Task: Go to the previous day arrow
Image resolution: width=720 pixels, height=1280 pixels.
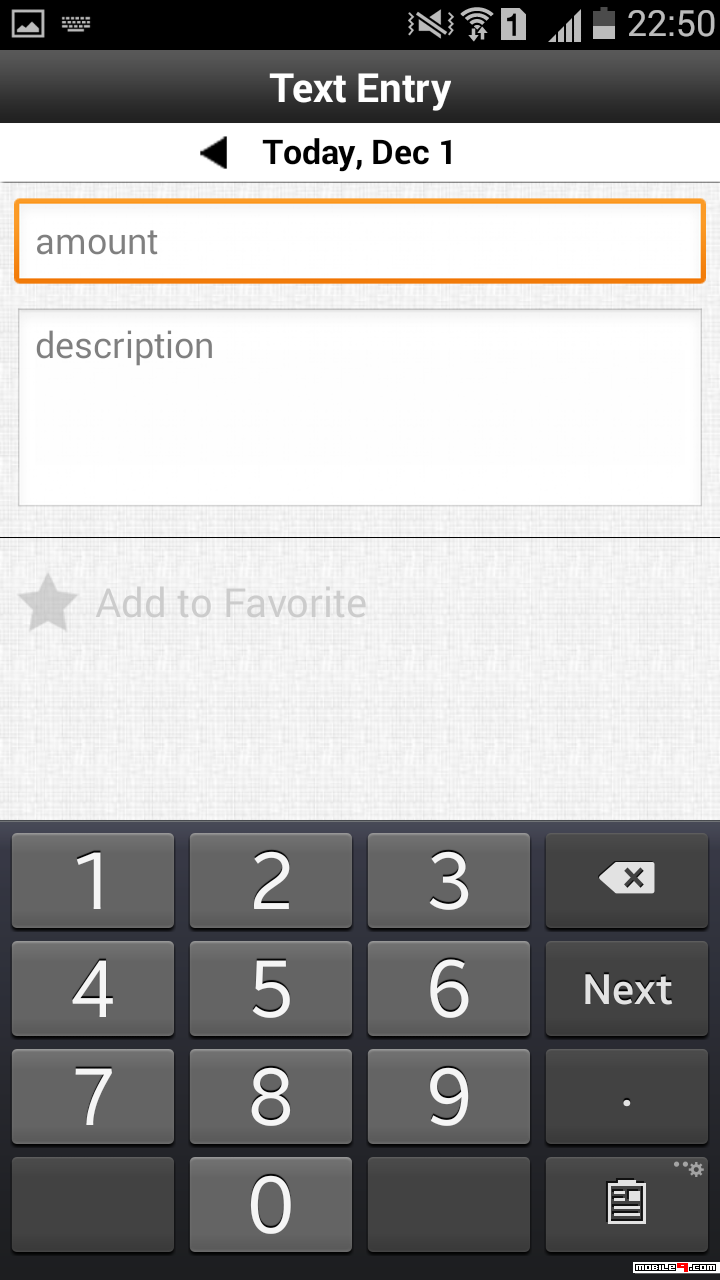Action: point(214,153)
